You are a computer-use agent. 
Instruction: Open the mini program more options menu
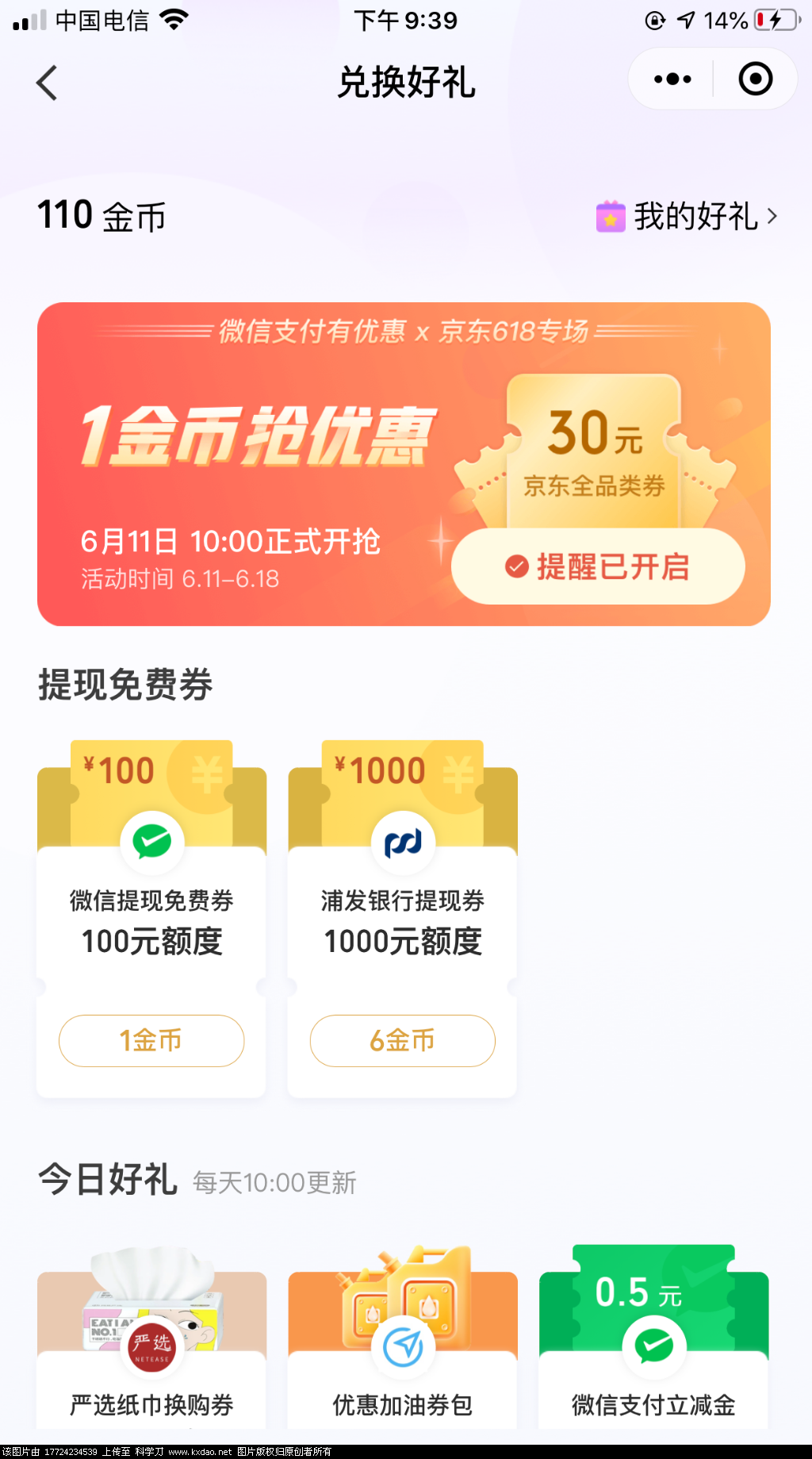(x=672, y=79)
